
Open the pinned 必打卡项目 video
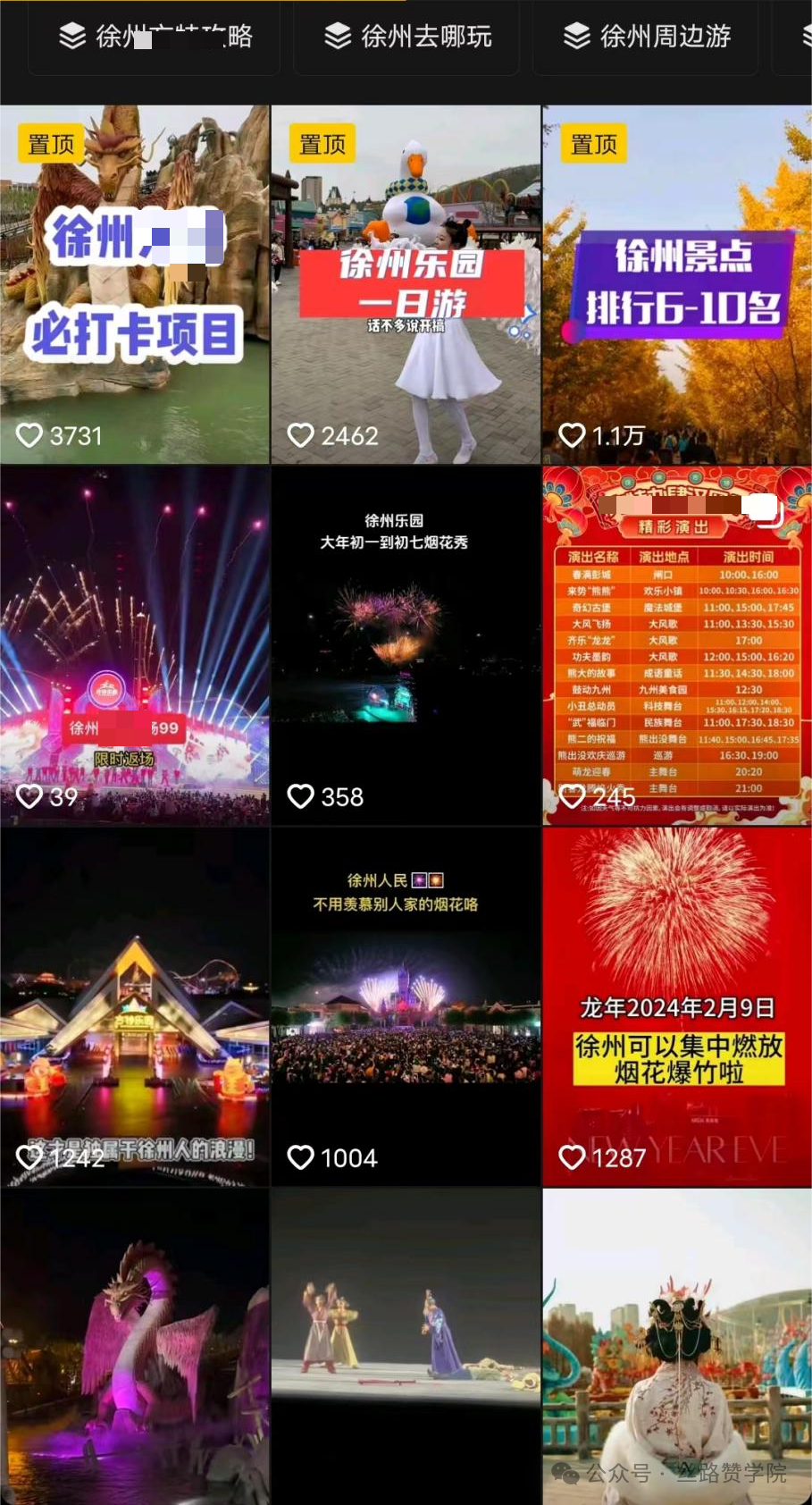[x=135, y=284]
